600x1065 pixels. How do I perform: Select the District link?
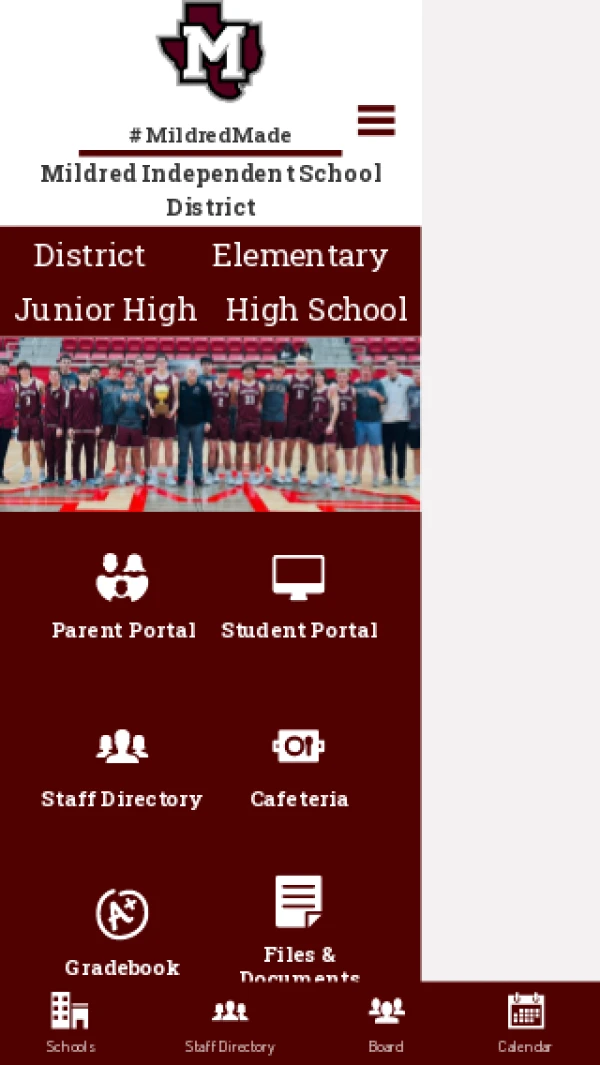90,255
